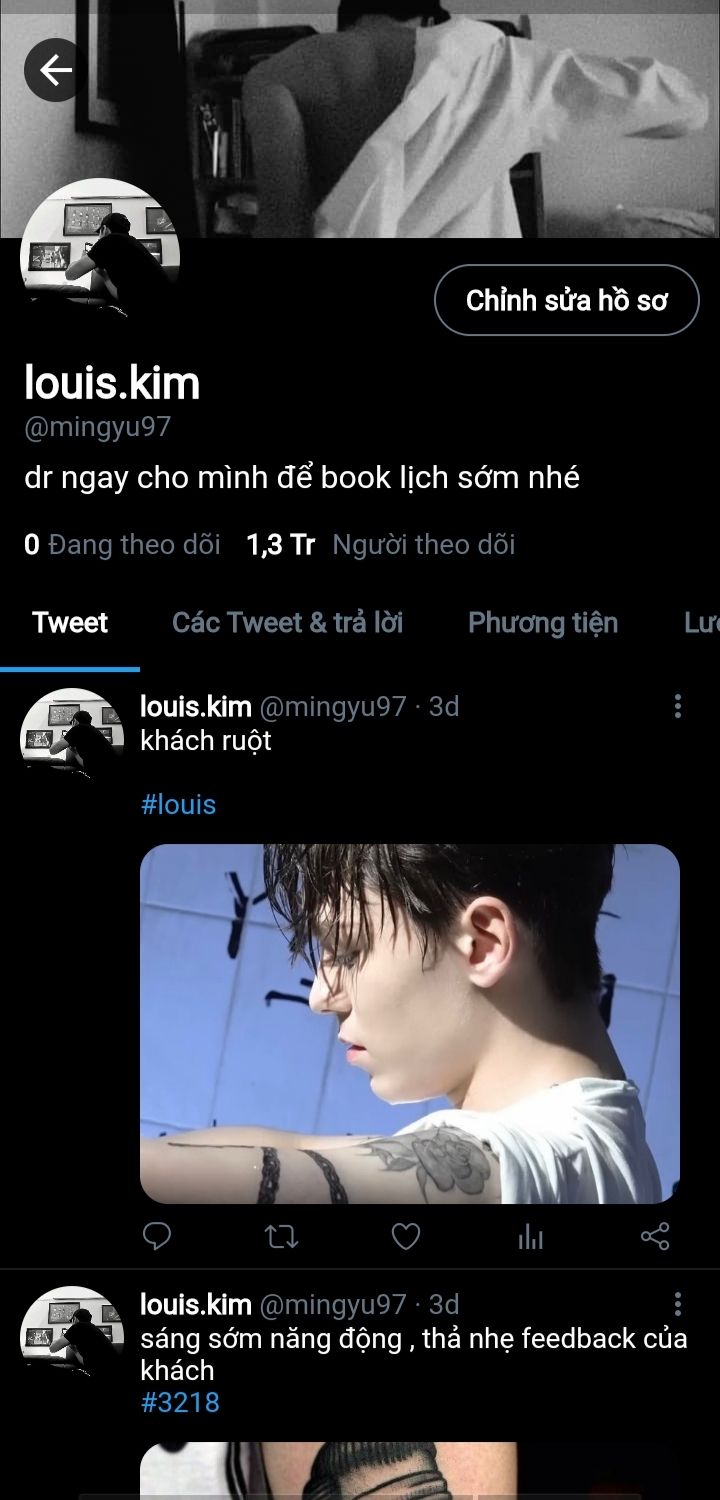The image size is (720, 1500).
Task: Open the photo in khách ruột tweet
Action: pos(410,1024)
